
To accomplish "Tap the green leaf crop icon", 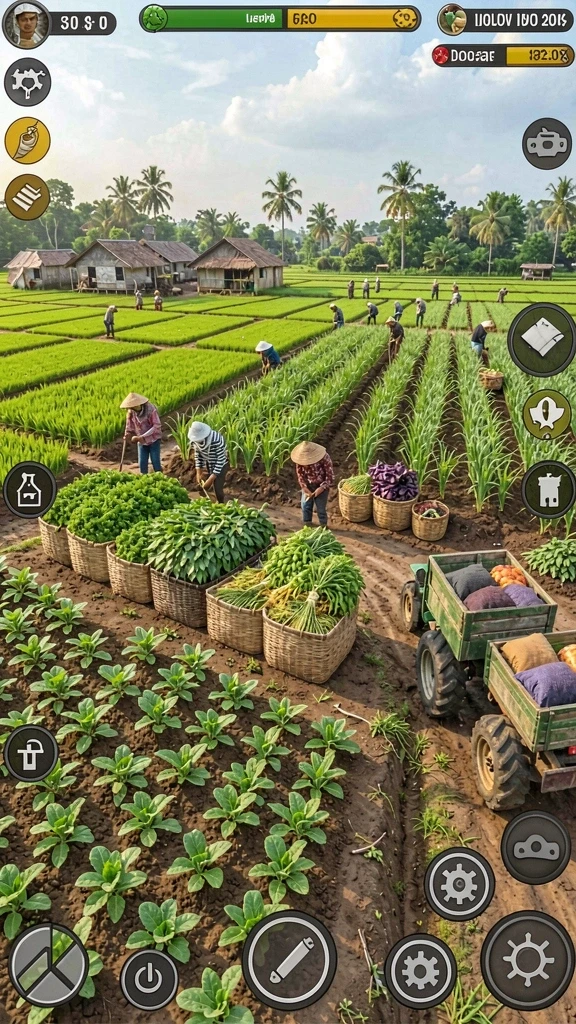I will pyautogui.click(x=547, y=415).
